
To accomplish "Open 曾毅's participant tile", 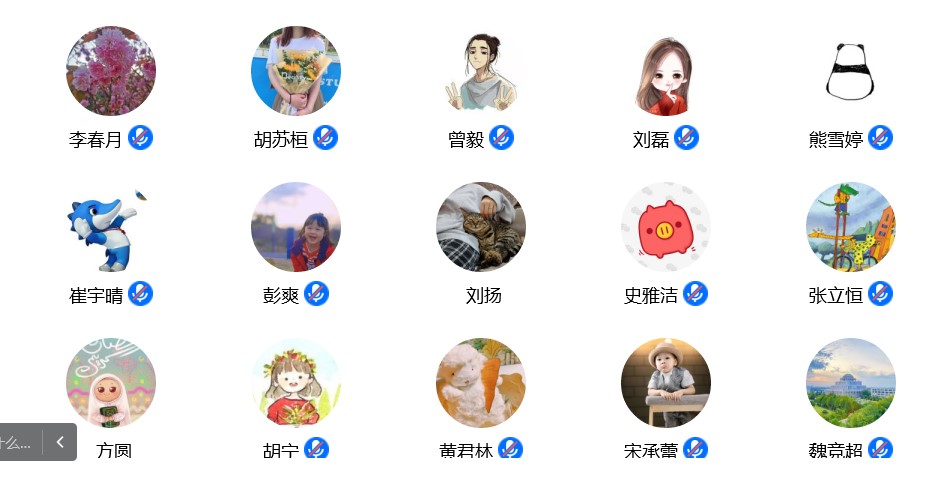I will pyautogui.click(x=481, y=71).
